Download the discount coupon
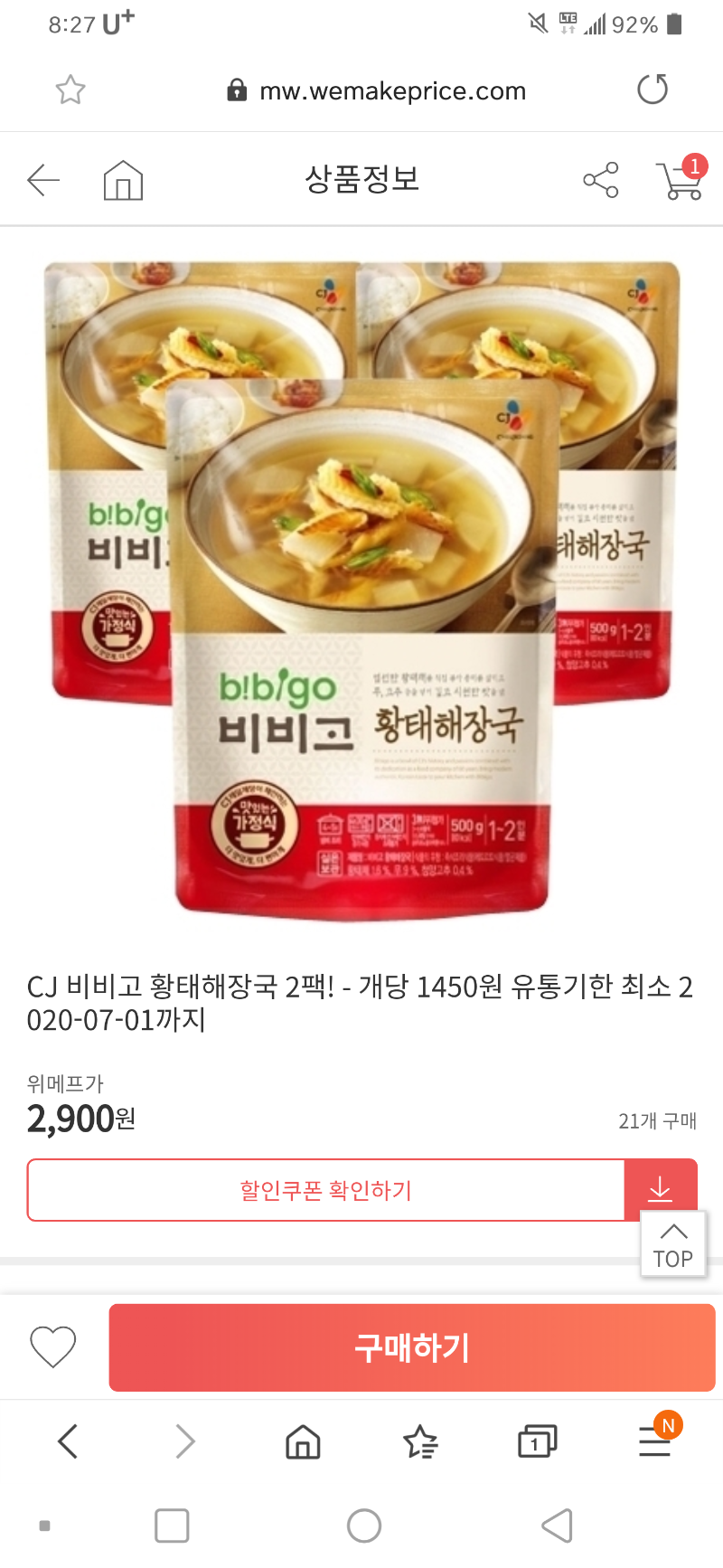 (661, 1188)
